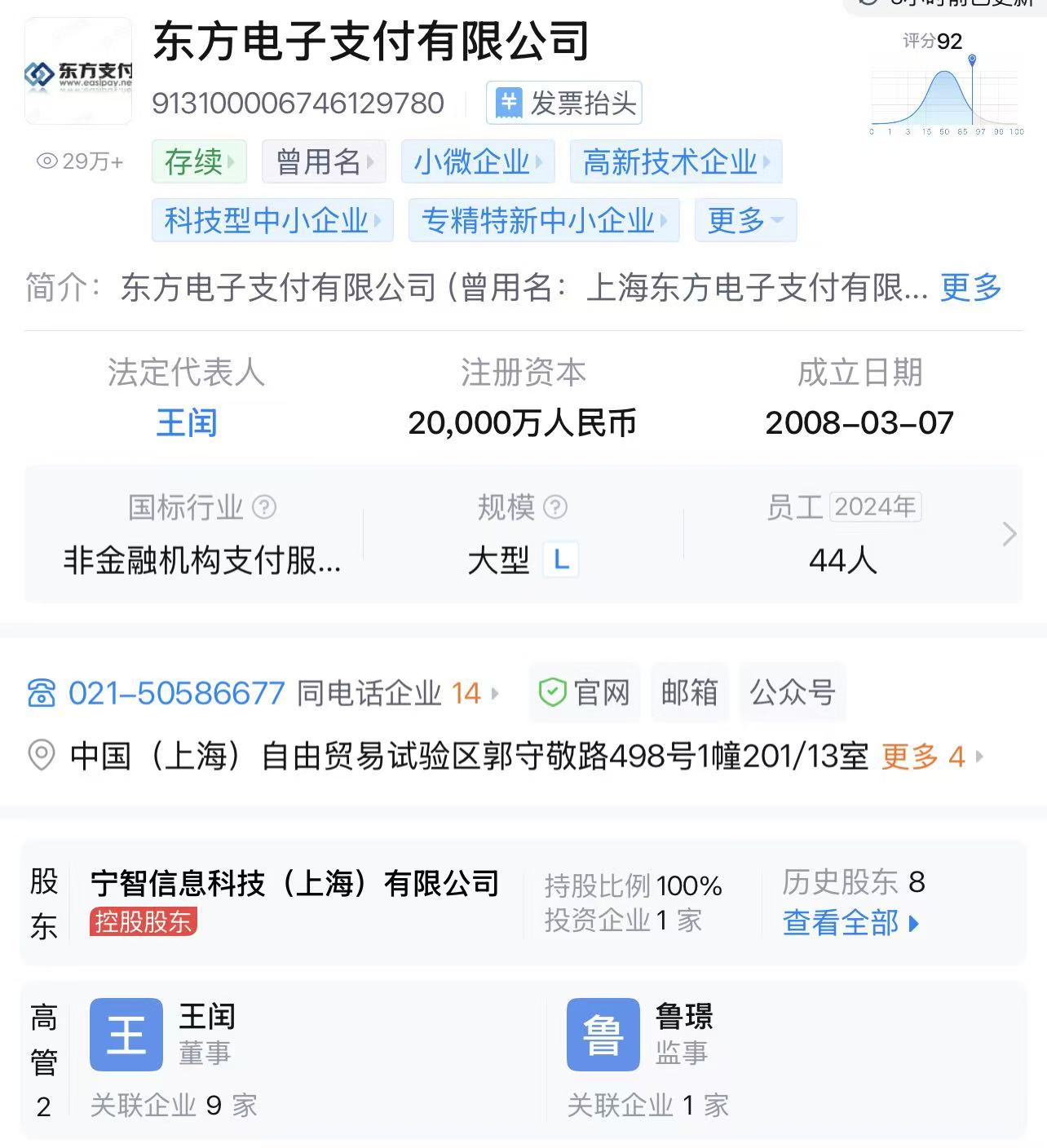Screen dimensions: 1047x1148
Task: Open shareholder 宁智信息科技（上海）有限公司
Action: tap(294, 884)
